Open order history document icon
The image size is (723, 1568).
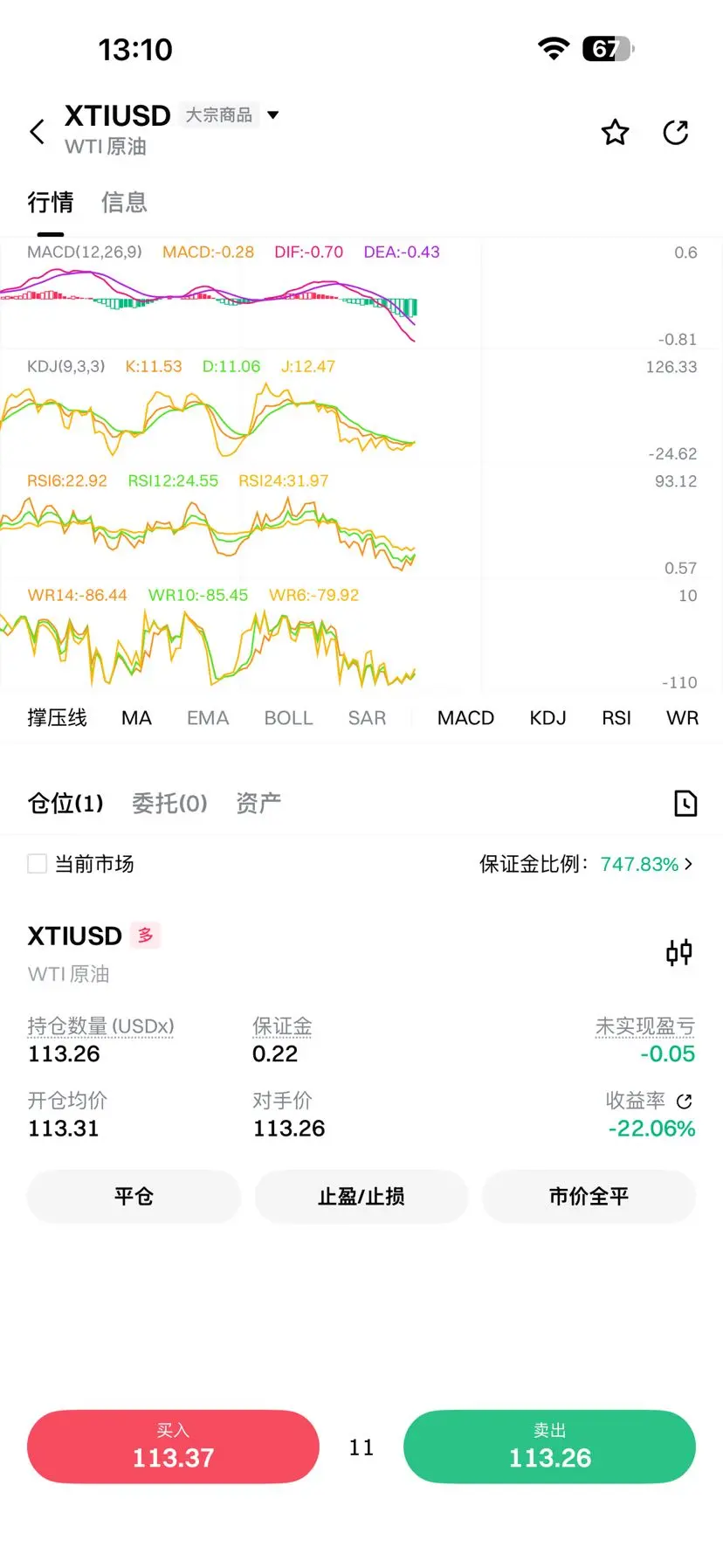click(x=685, y=803)
